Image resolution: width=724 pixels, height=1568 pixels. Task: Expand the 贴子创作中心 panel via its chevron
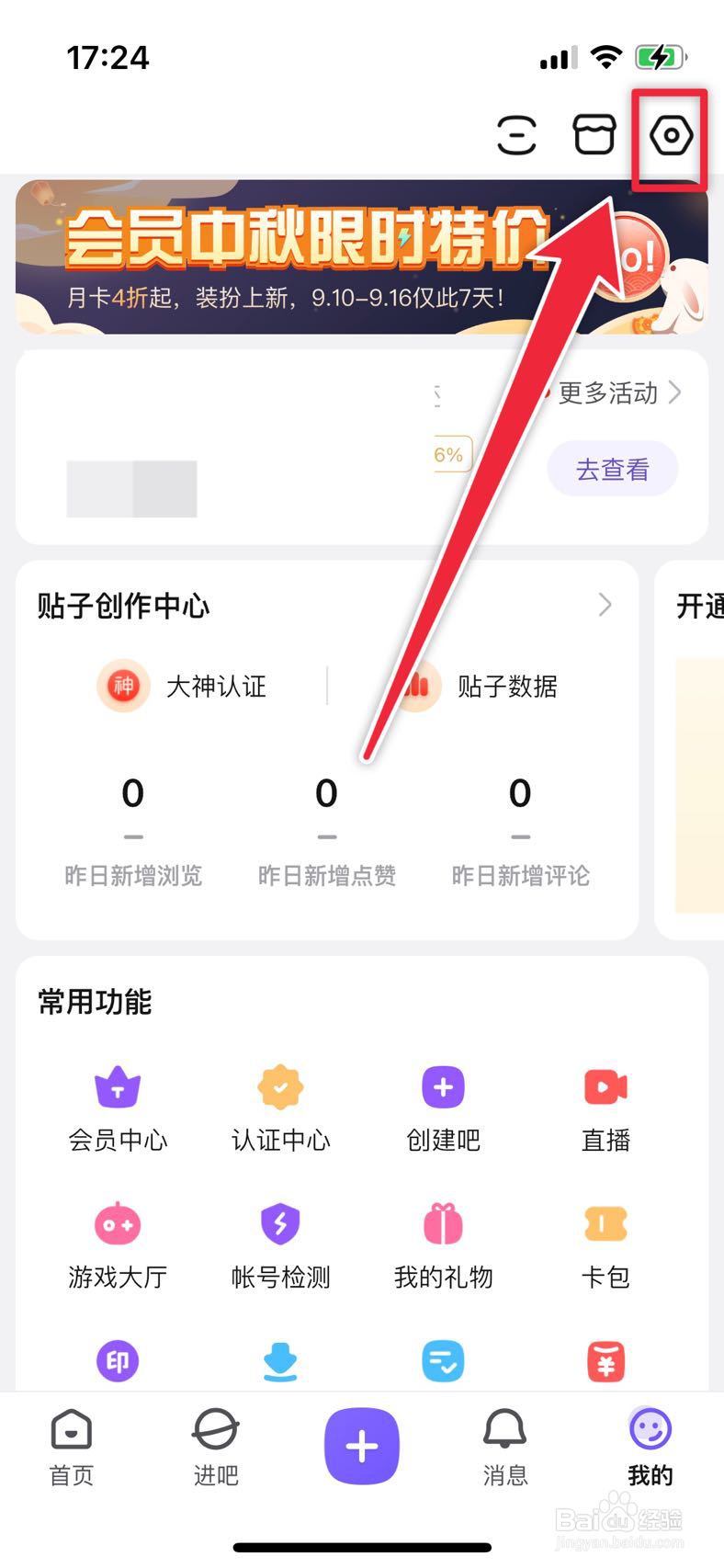click(x=605, y=606)
